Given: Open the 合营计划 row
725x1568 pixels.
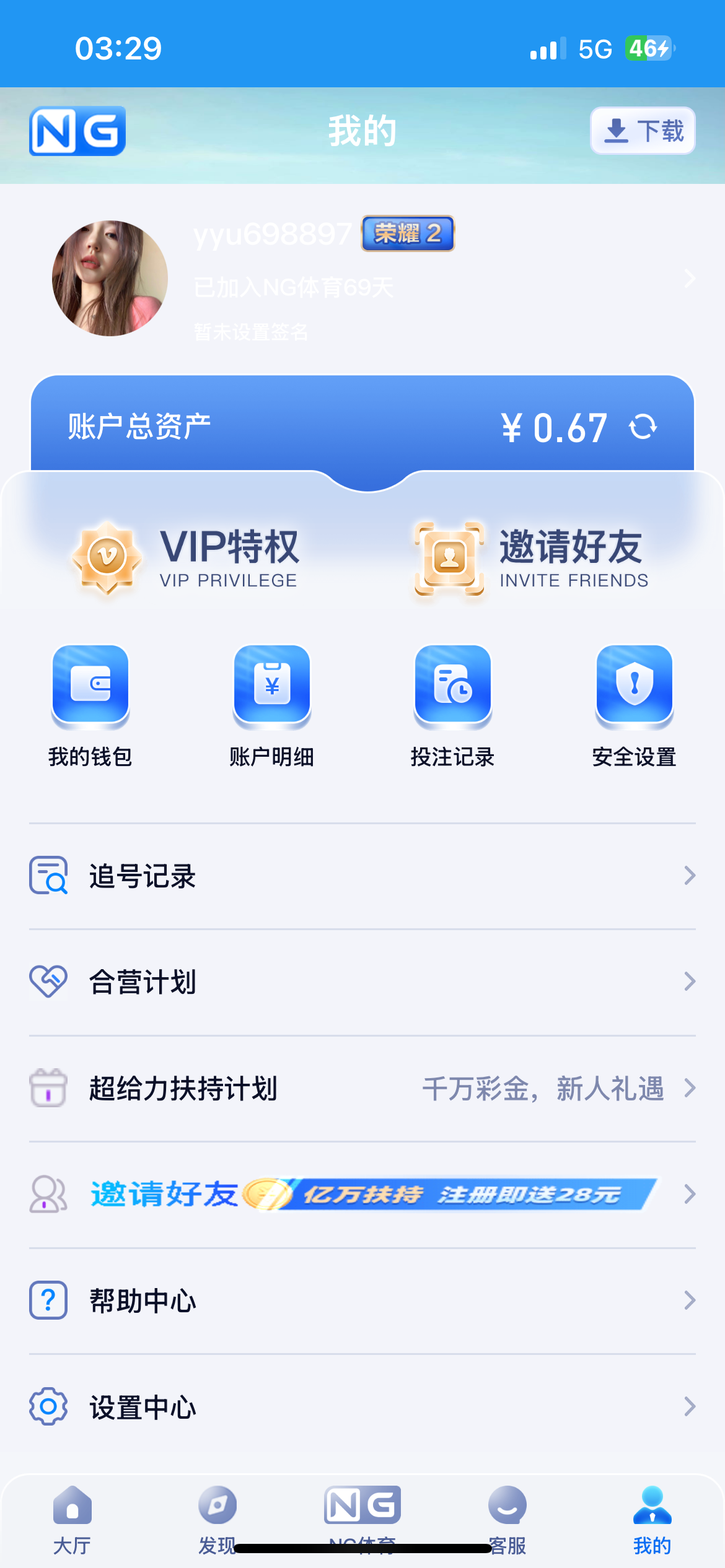Looking at the screenshot, I should [x=362, y=982].
